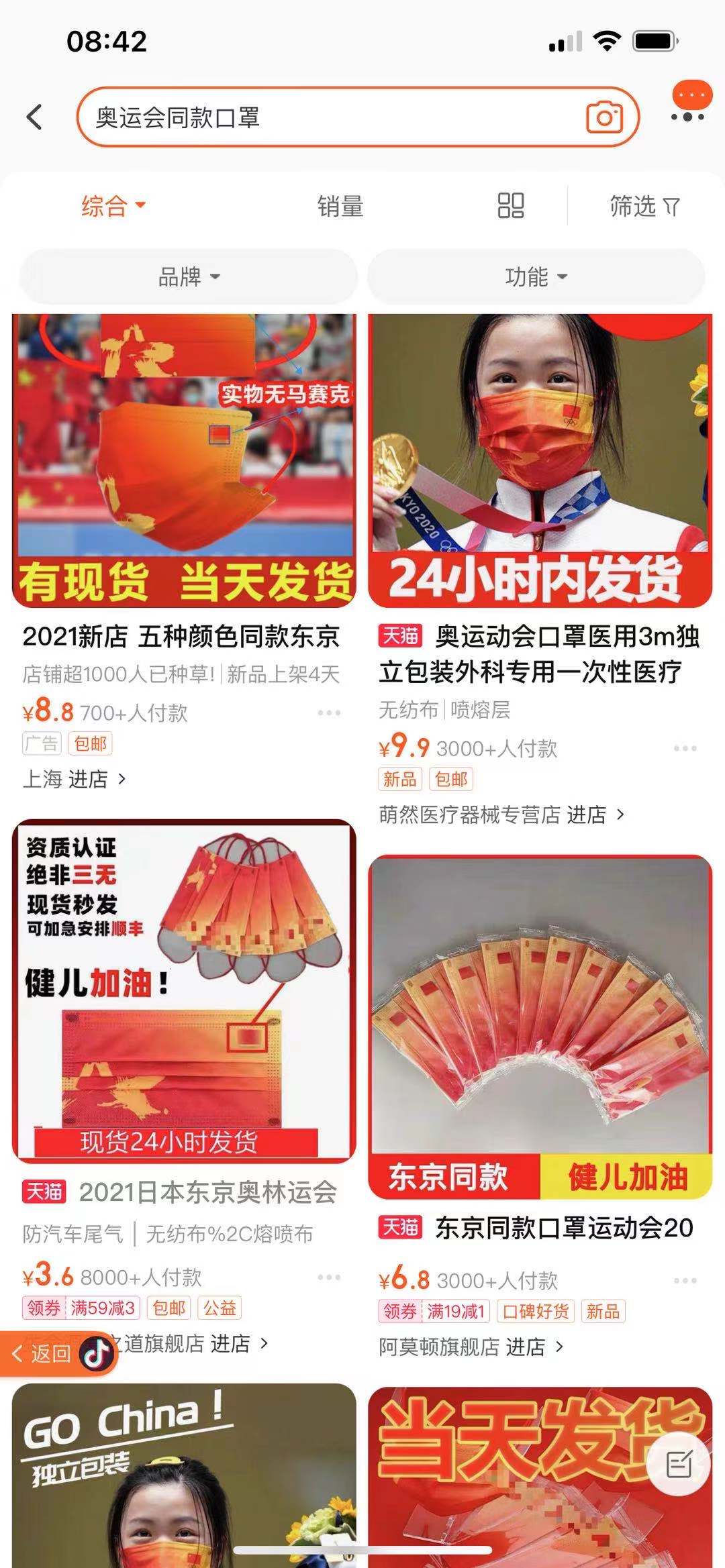The height and width of the screenshot is (1568, 725).
Task: Expand the 功能 filter
Action: (x=536, y=276)
